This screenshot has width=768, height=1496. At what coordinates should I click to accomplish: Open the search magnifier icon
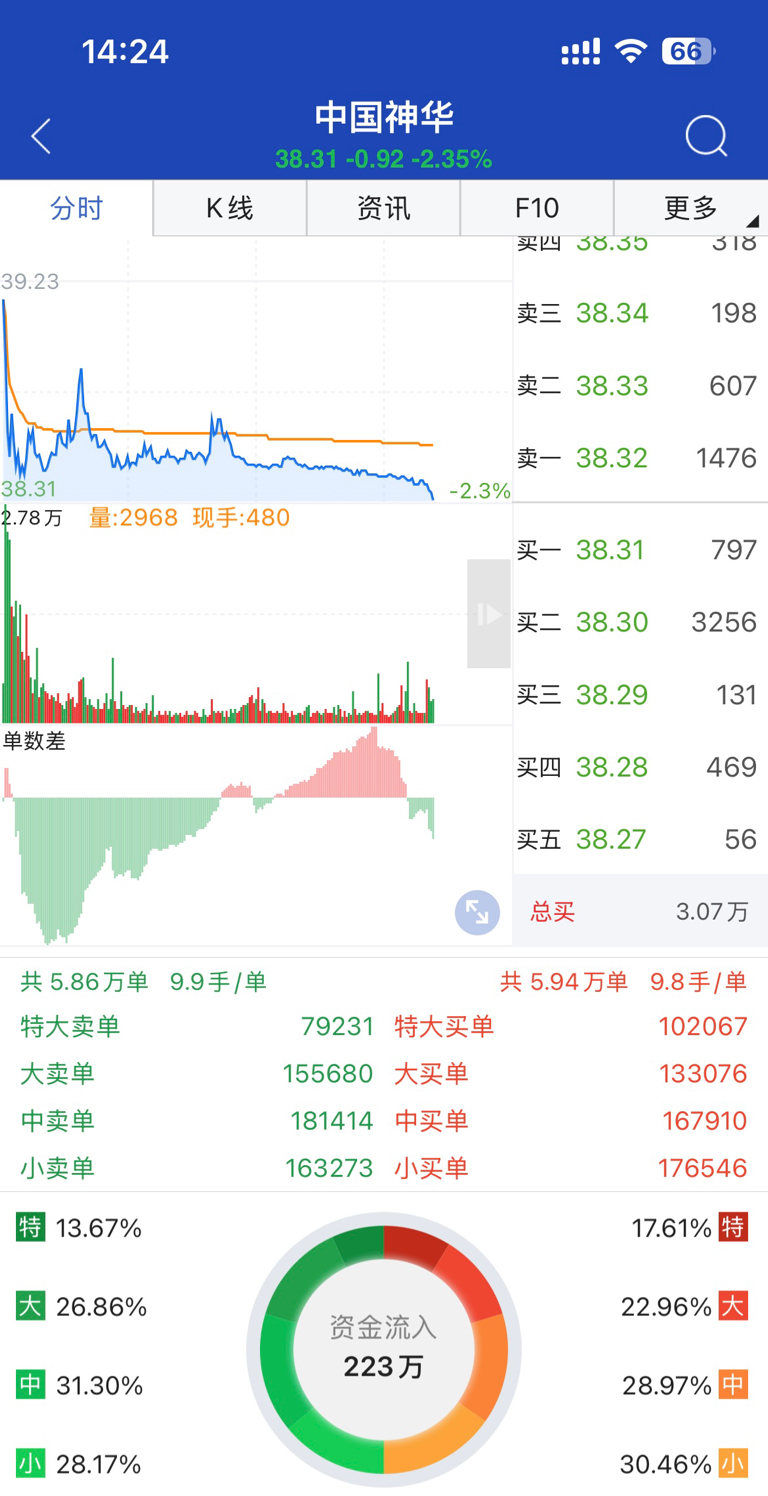click(706, 136)
